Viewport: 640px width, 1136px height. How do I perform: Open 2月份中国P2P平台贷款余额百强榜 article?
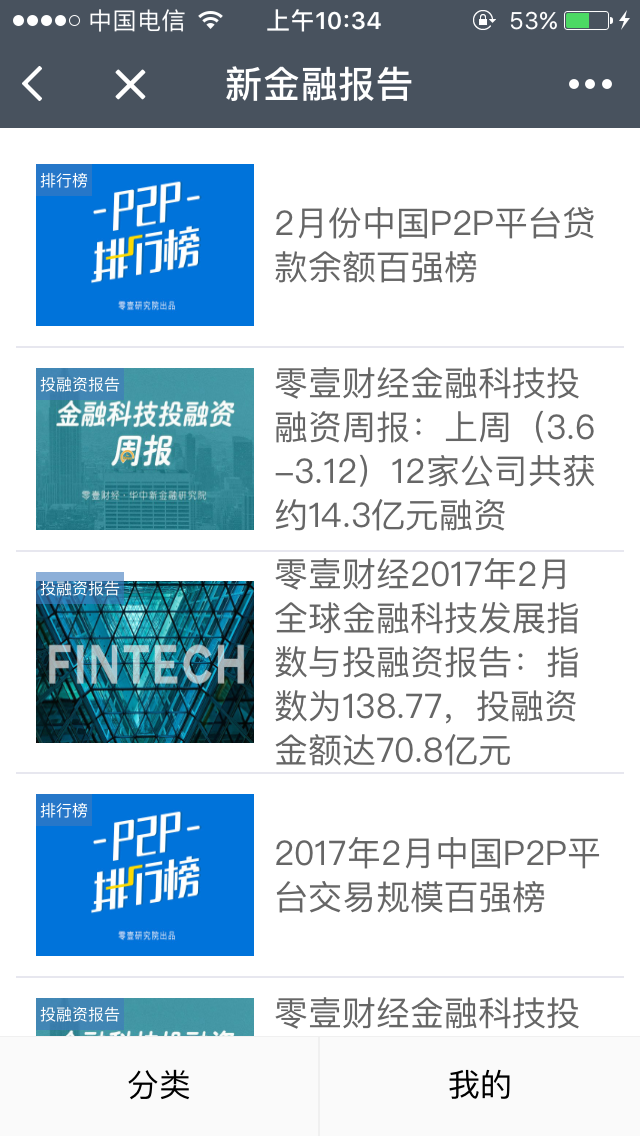(x=434, y=245)
